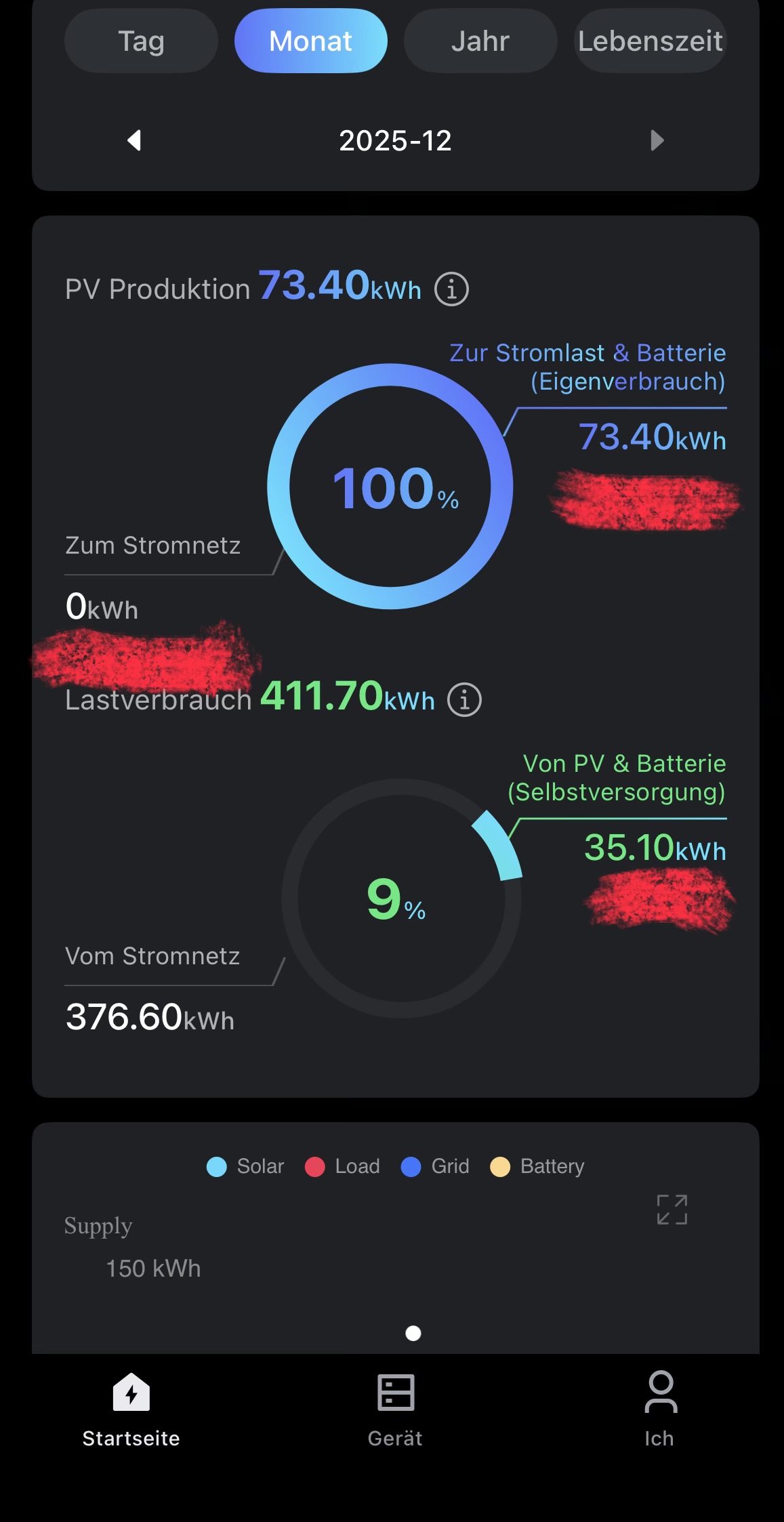Go to the next month

click(657, 140)
